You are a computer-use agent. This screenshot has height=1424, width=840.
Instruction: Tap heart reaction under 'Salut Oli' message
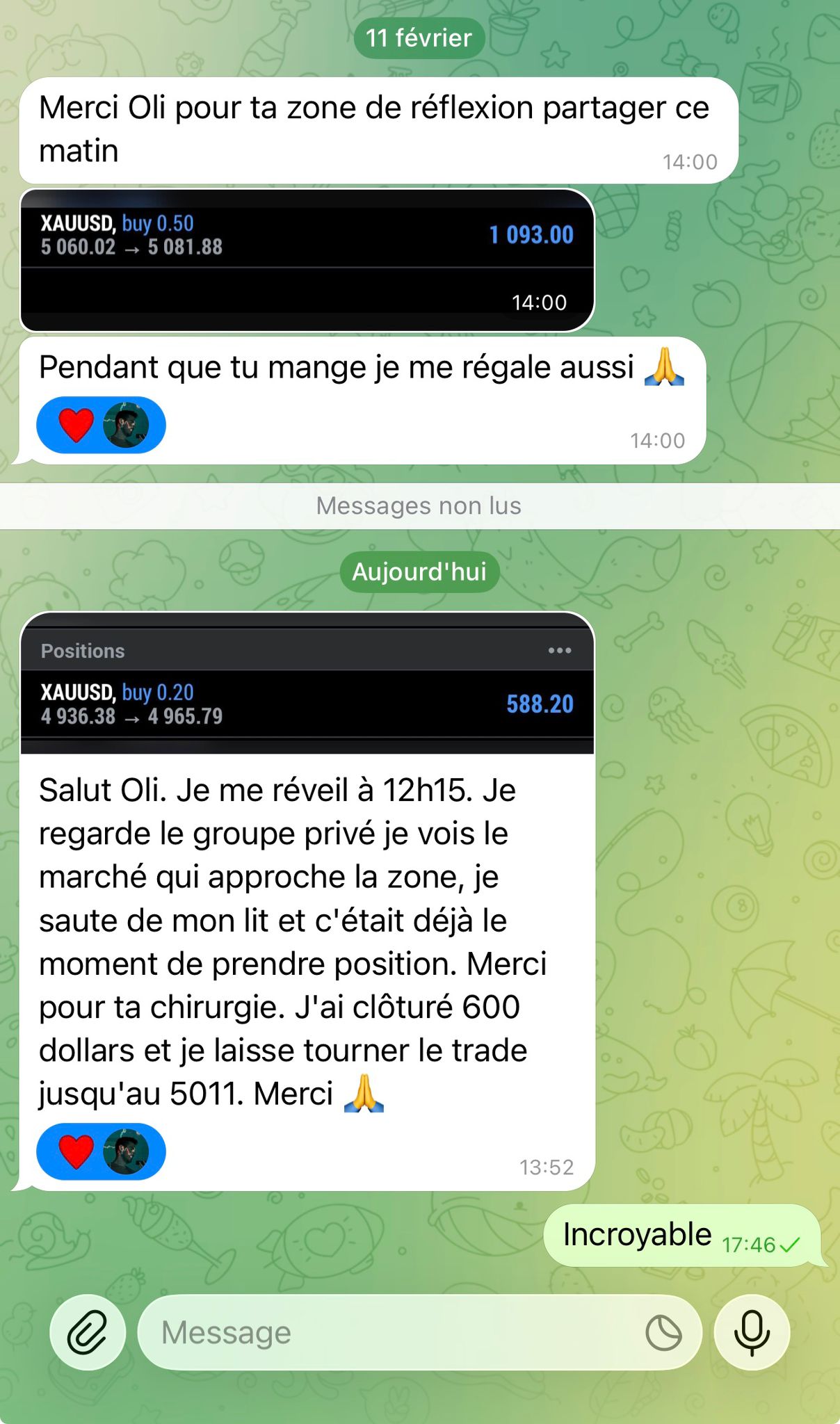pos(76,1151)
